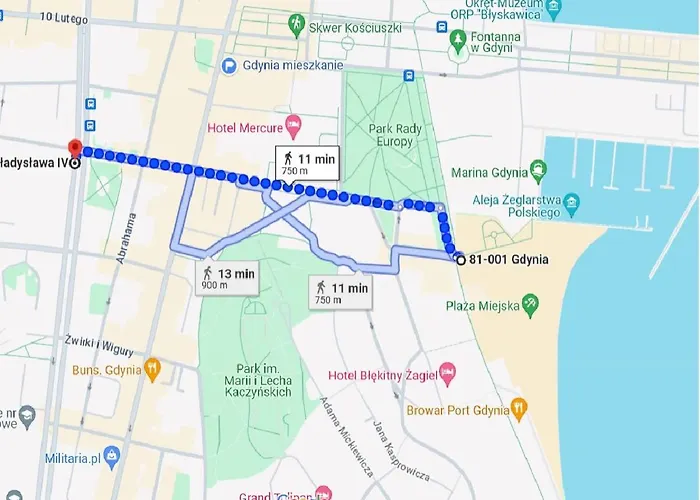Open the Hotel Mercure place pin
The image size is (700, 500).
click(293, 126)
